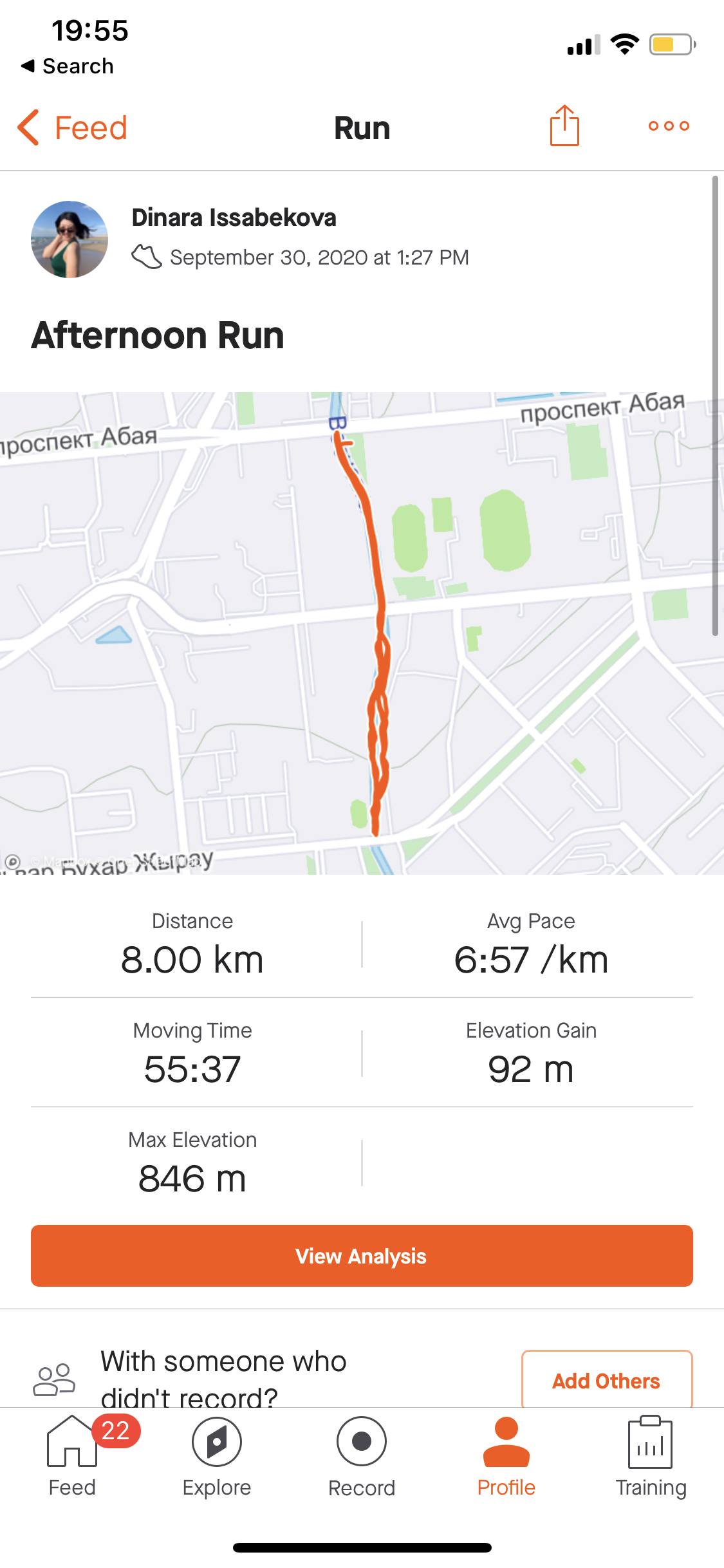Go back to the Feed
The height and width of the screenshot is (1568, 724).
point(72,127)
